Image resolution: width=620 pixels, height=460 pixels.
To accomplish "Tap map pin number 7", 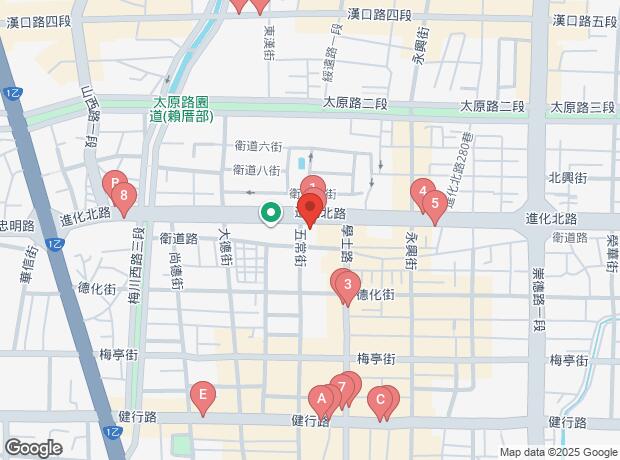I will tap(341, 387).
